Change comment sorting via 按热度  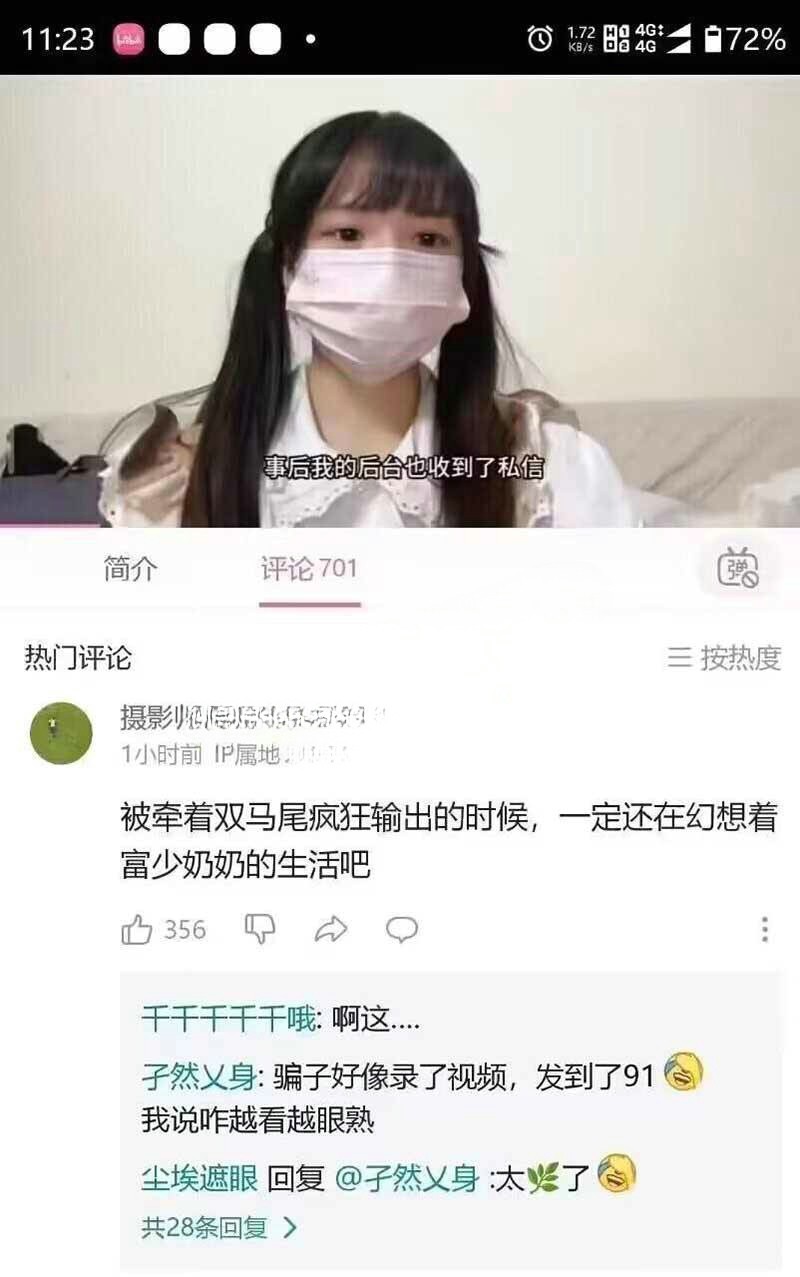[x=724, y=658]
